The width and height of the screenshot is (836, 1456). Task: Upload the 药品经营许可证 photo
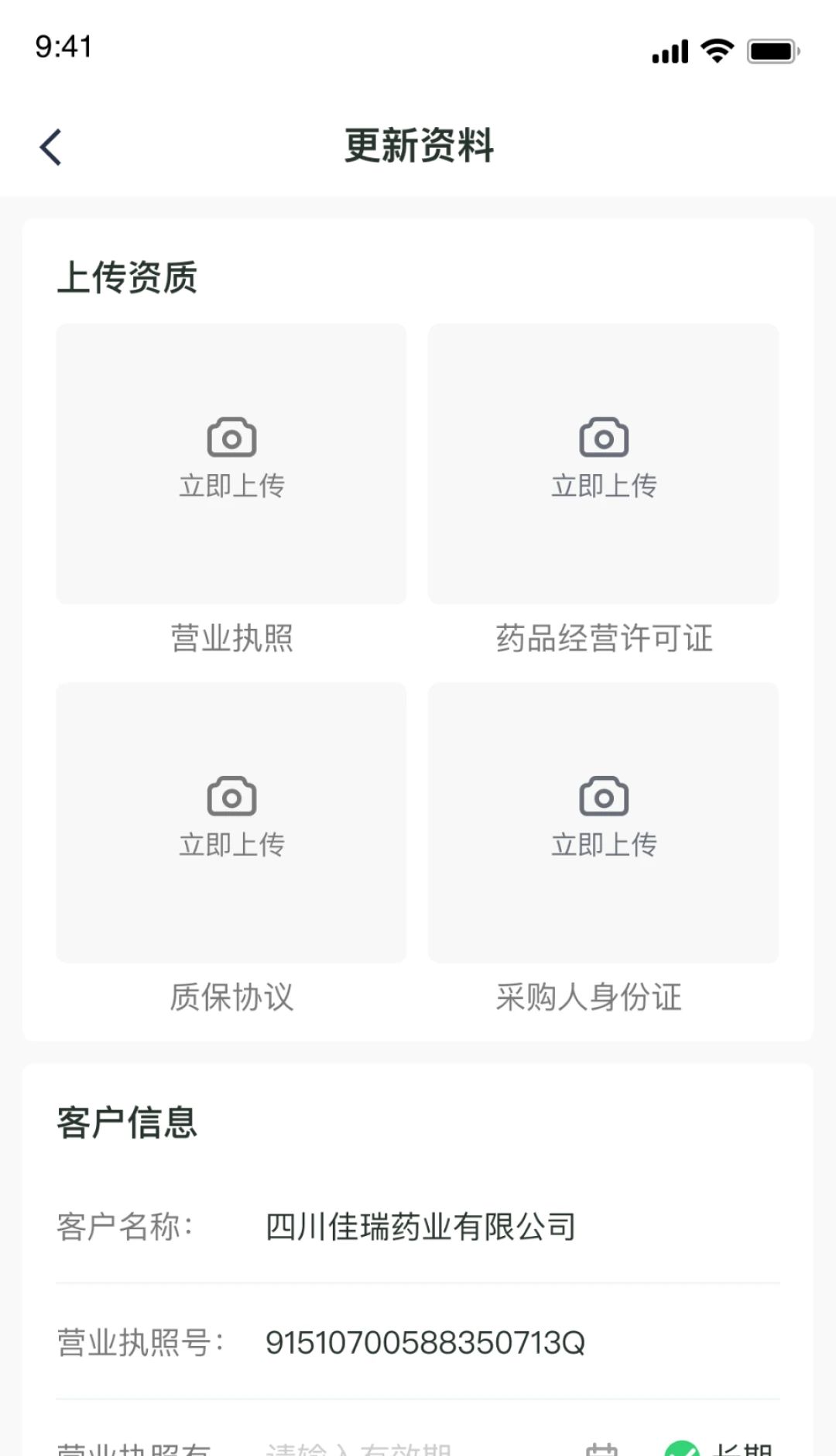tap(604, 463)
